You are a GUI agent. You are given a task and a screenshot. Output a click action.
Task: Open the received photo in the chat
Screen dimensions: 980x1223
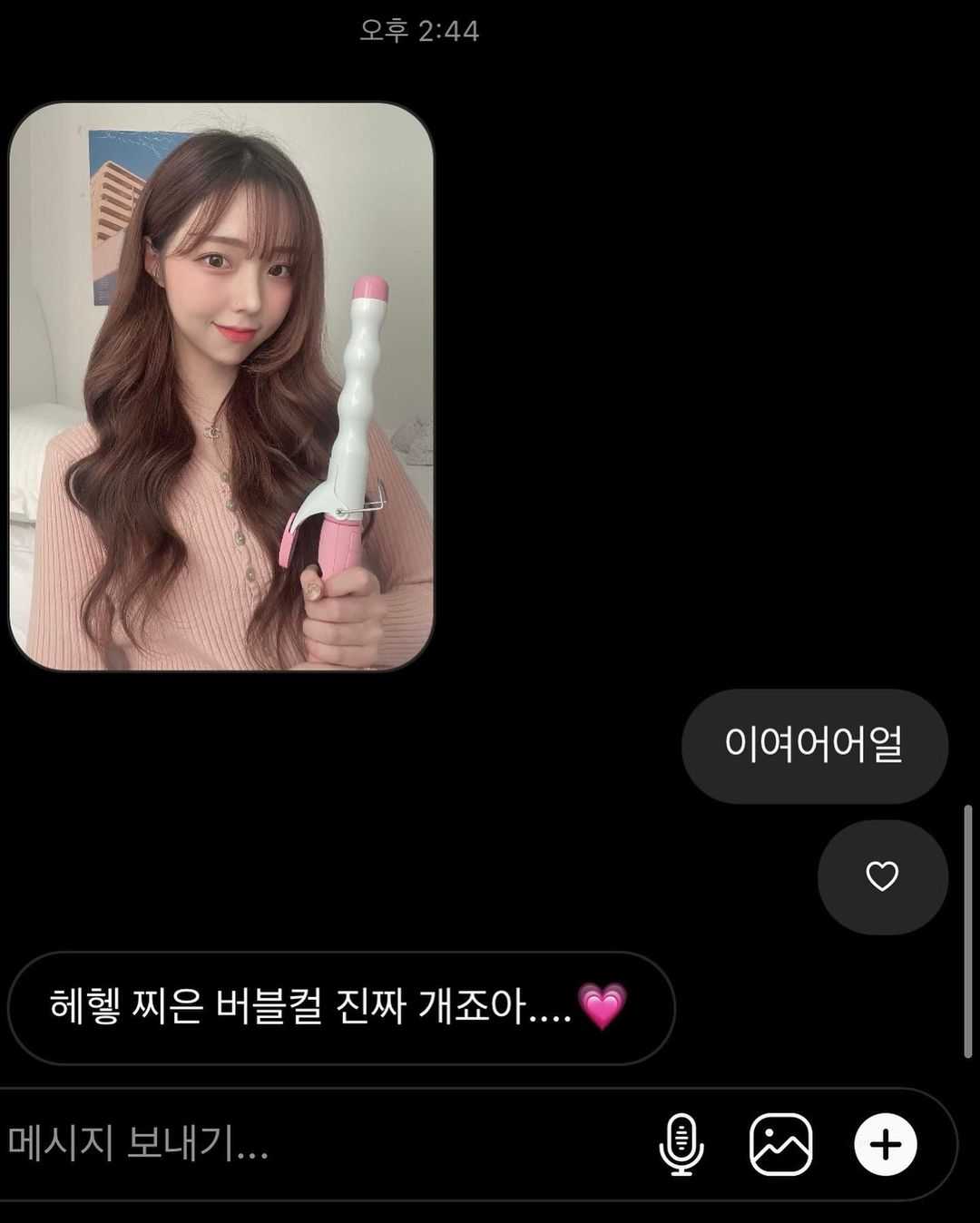click(x=221, y=387)
